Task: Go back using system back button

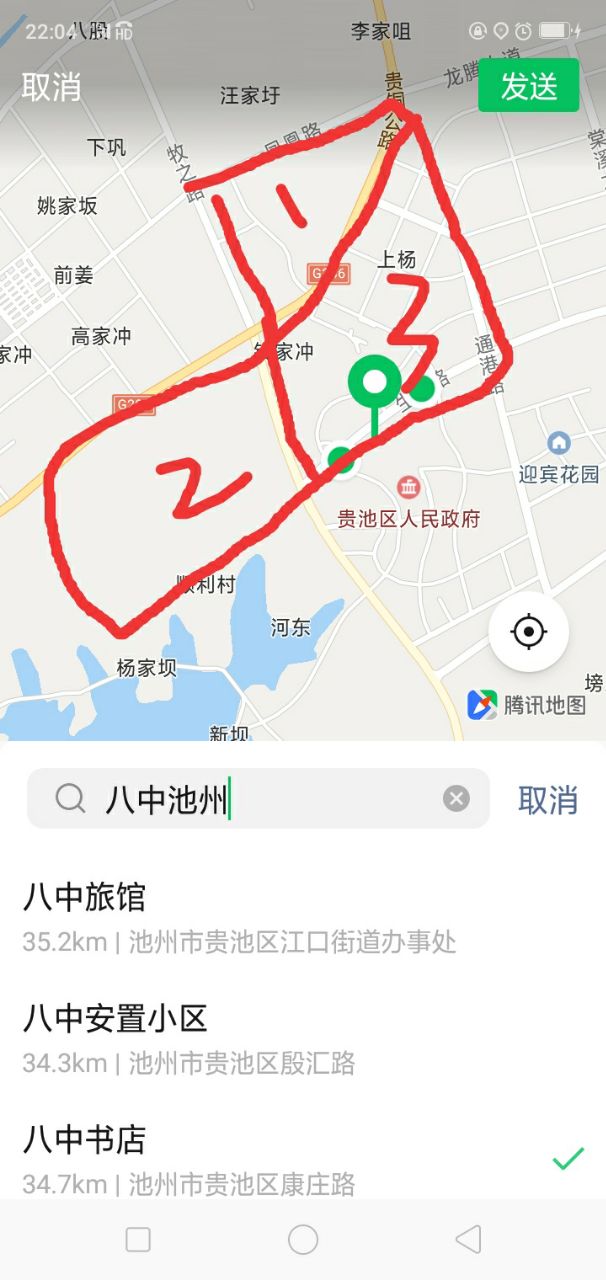Action: click(x=467, y=1240)
